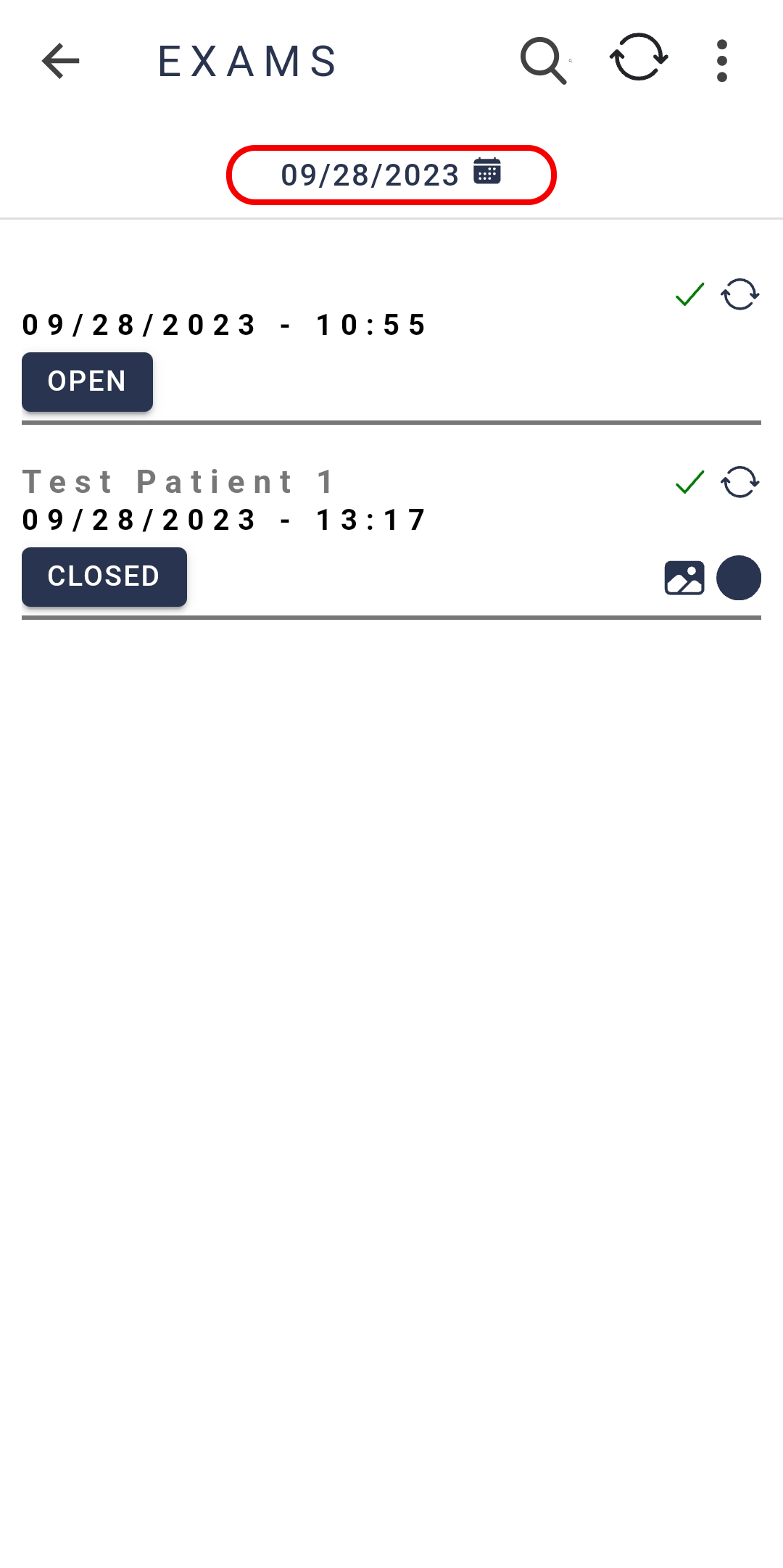The height and width of the screenshot is (1568, 783).
Task: Tap the dark circle on the 13:17 exam
Action: [x=739, y=578]
